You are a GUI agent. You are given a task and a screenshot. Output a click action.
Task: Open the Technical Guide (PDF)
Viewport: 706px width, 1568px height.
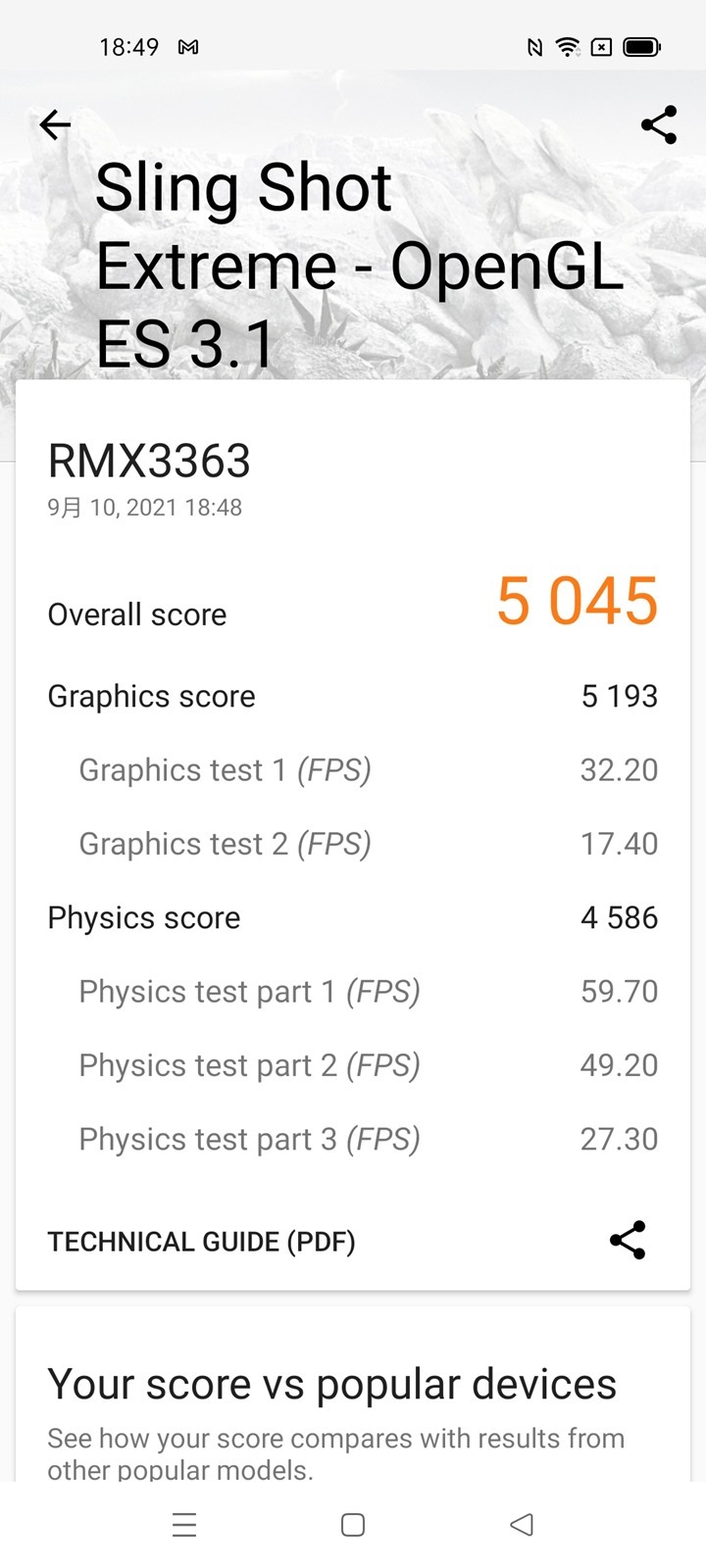(201, 1242)
